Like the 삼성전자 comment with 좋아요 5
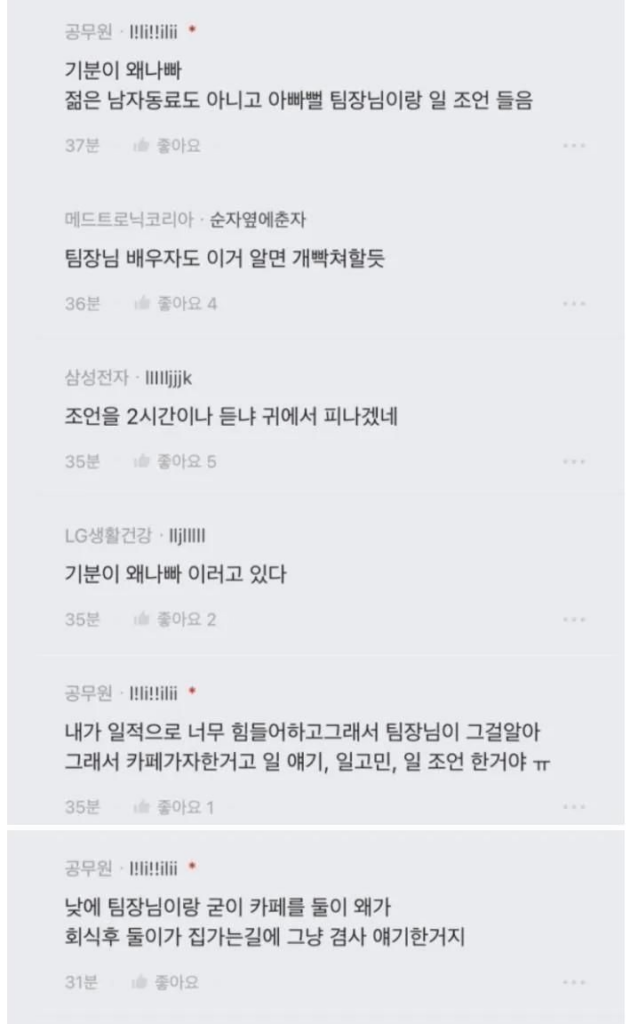This screenshot has height=1024, width=630. point(175,461)
